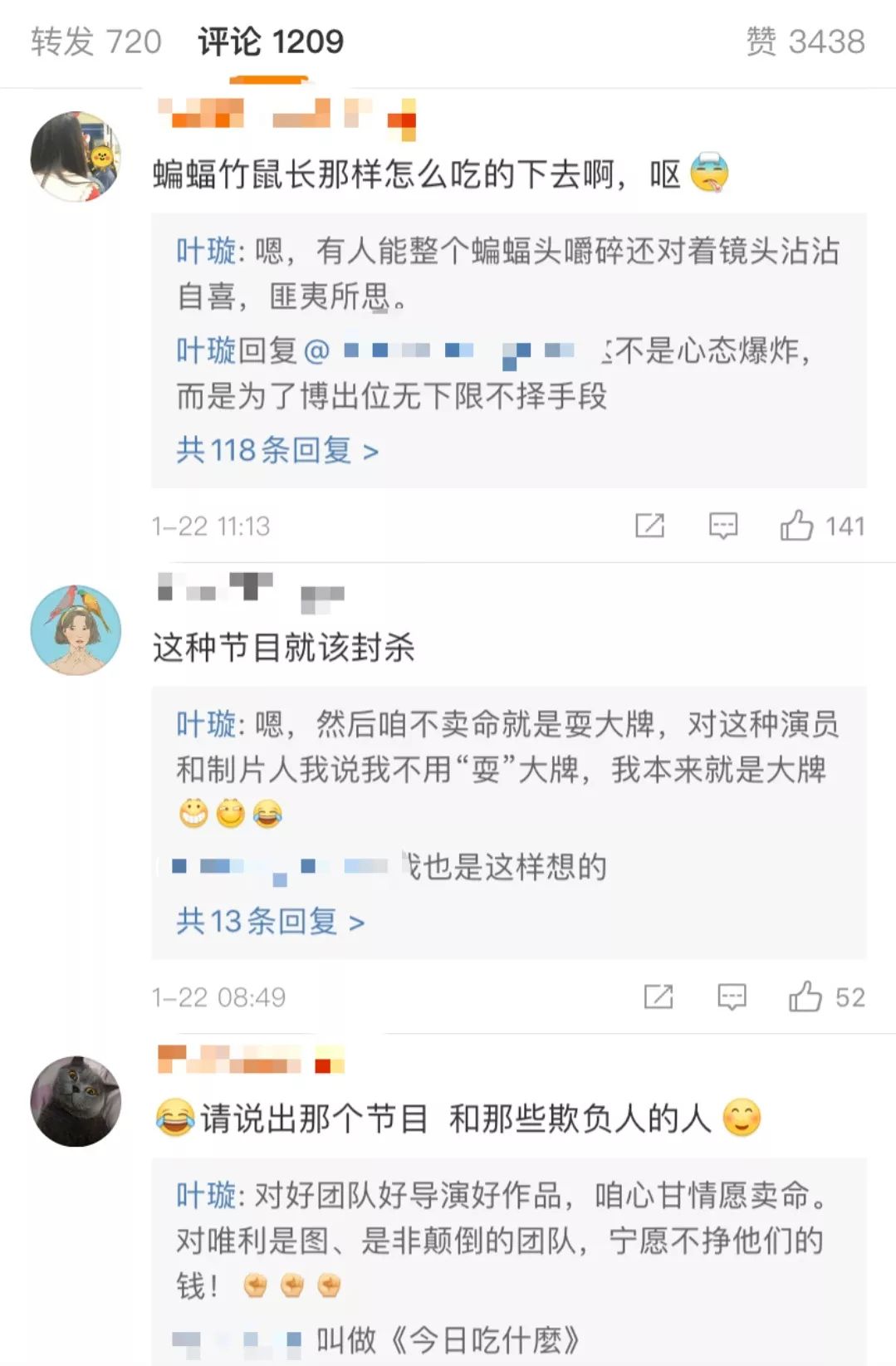The height and width of the screenshot is (1366, 896).
Task: Open avatar of the 蝙蝠竹鼠 commenter
Action: [x=76, y=157]
